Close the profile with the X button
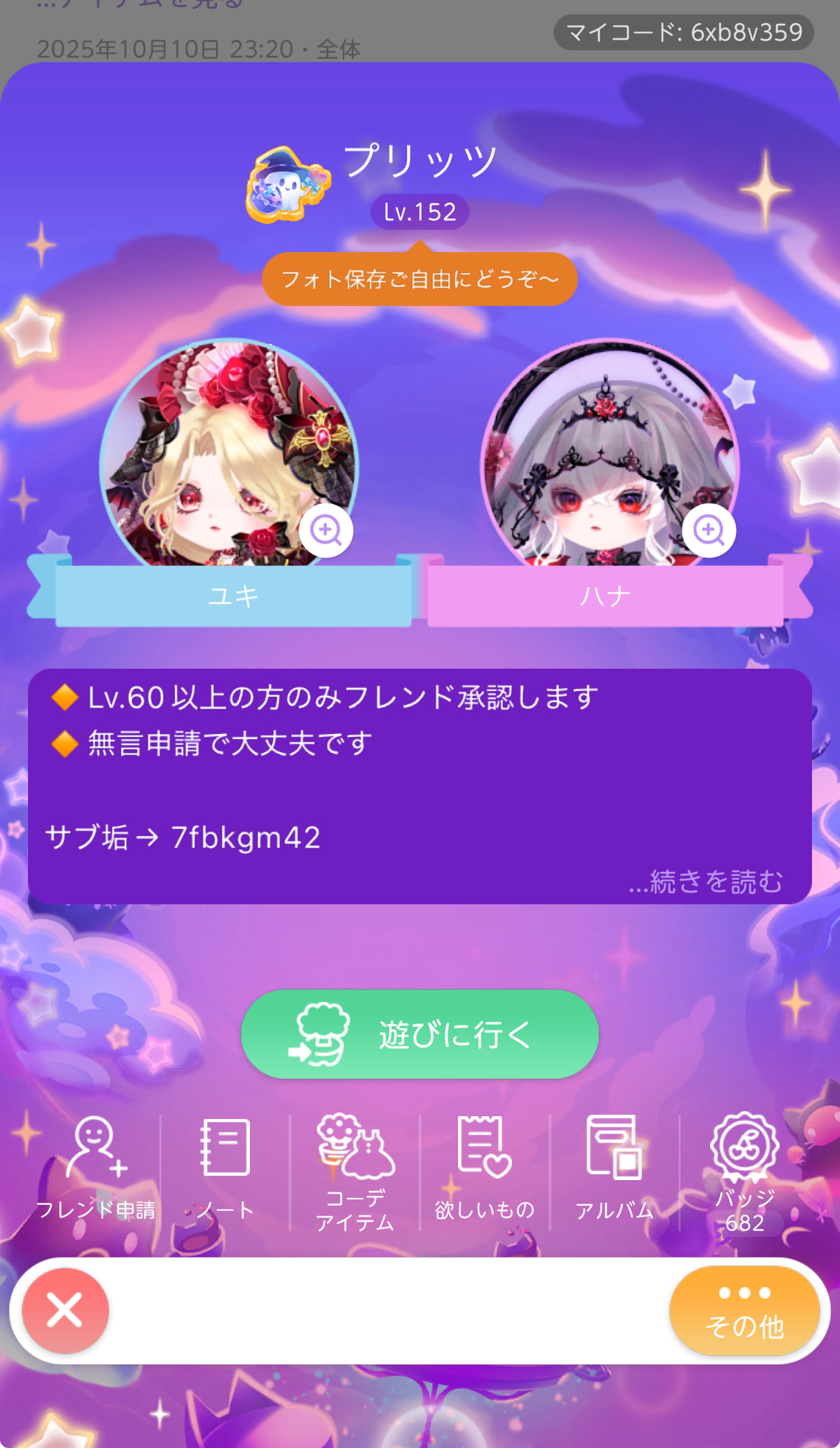The width and height of the screenshot is (840, 1448). tap(65, 1310)
